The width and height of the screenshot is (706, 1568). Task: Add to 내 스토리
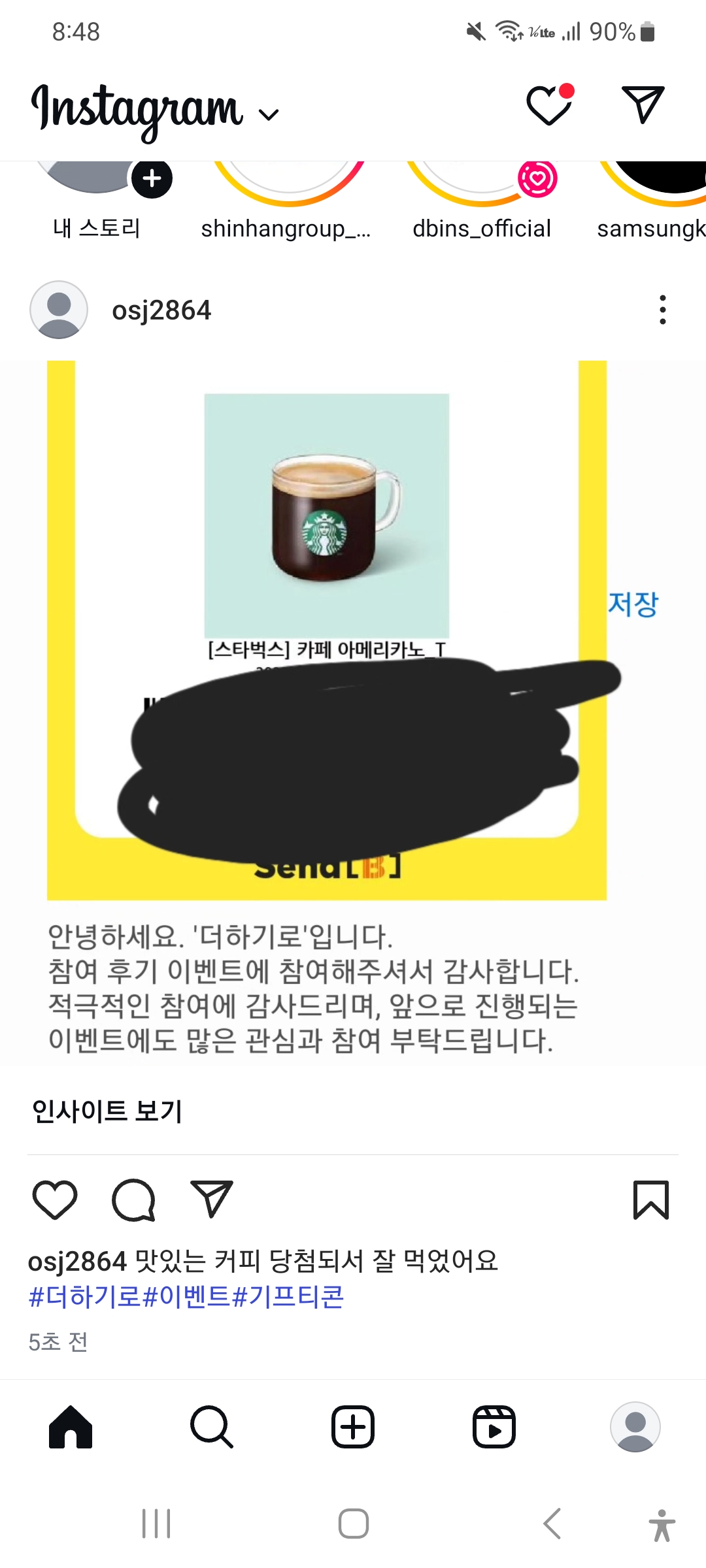[152, 178]
